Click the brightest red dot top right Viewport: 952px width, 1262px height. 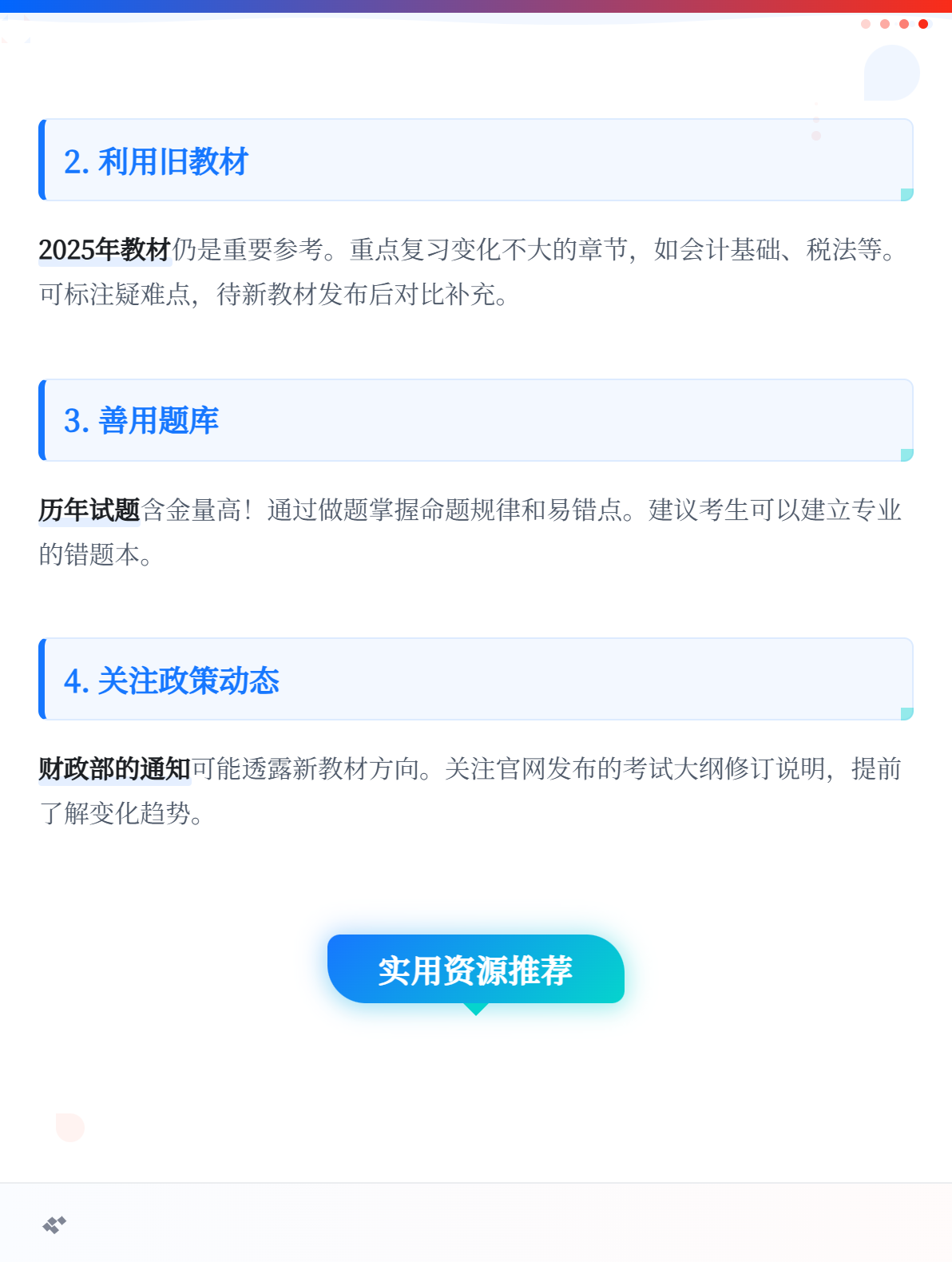(x=923, y=24)
